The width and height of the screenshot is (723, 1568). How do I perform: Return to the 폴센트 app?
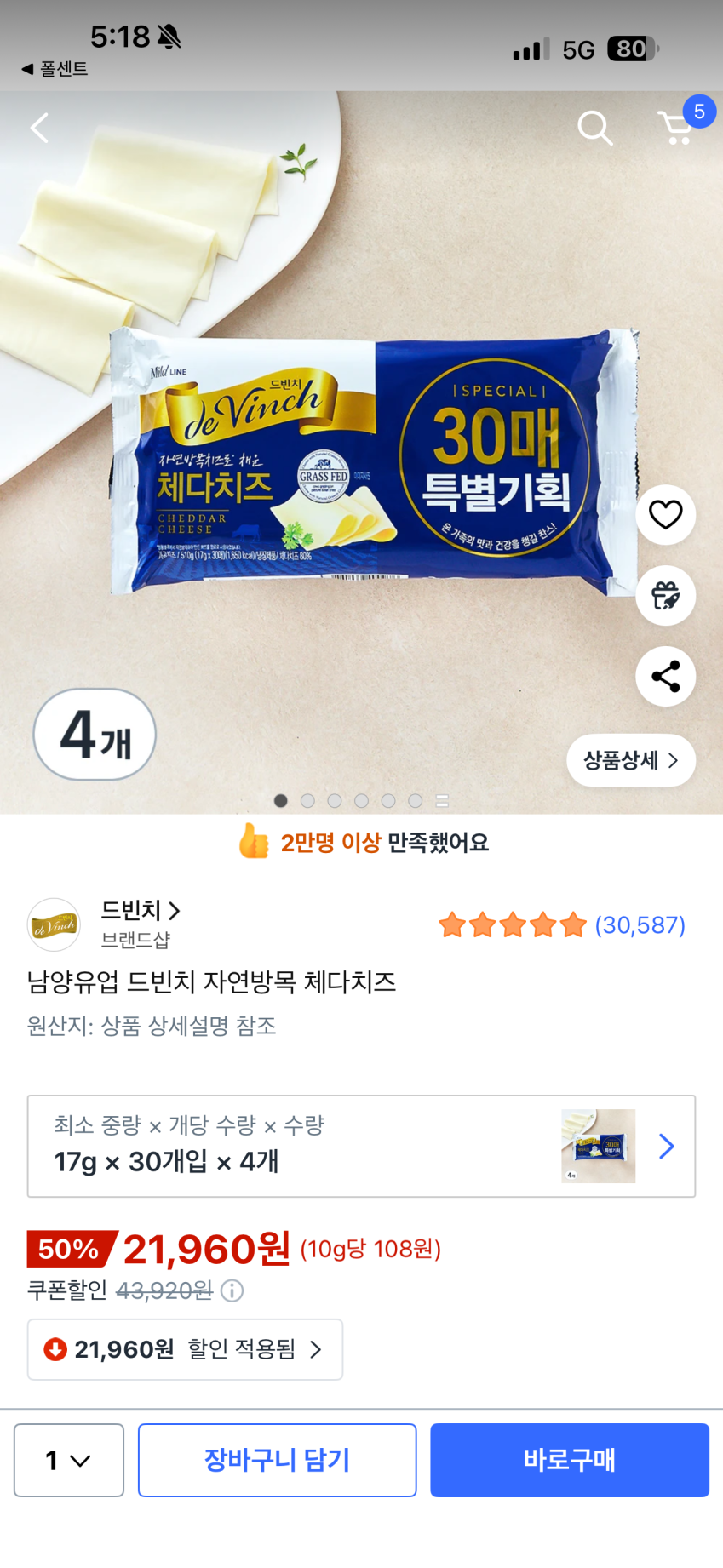[55, 69]
